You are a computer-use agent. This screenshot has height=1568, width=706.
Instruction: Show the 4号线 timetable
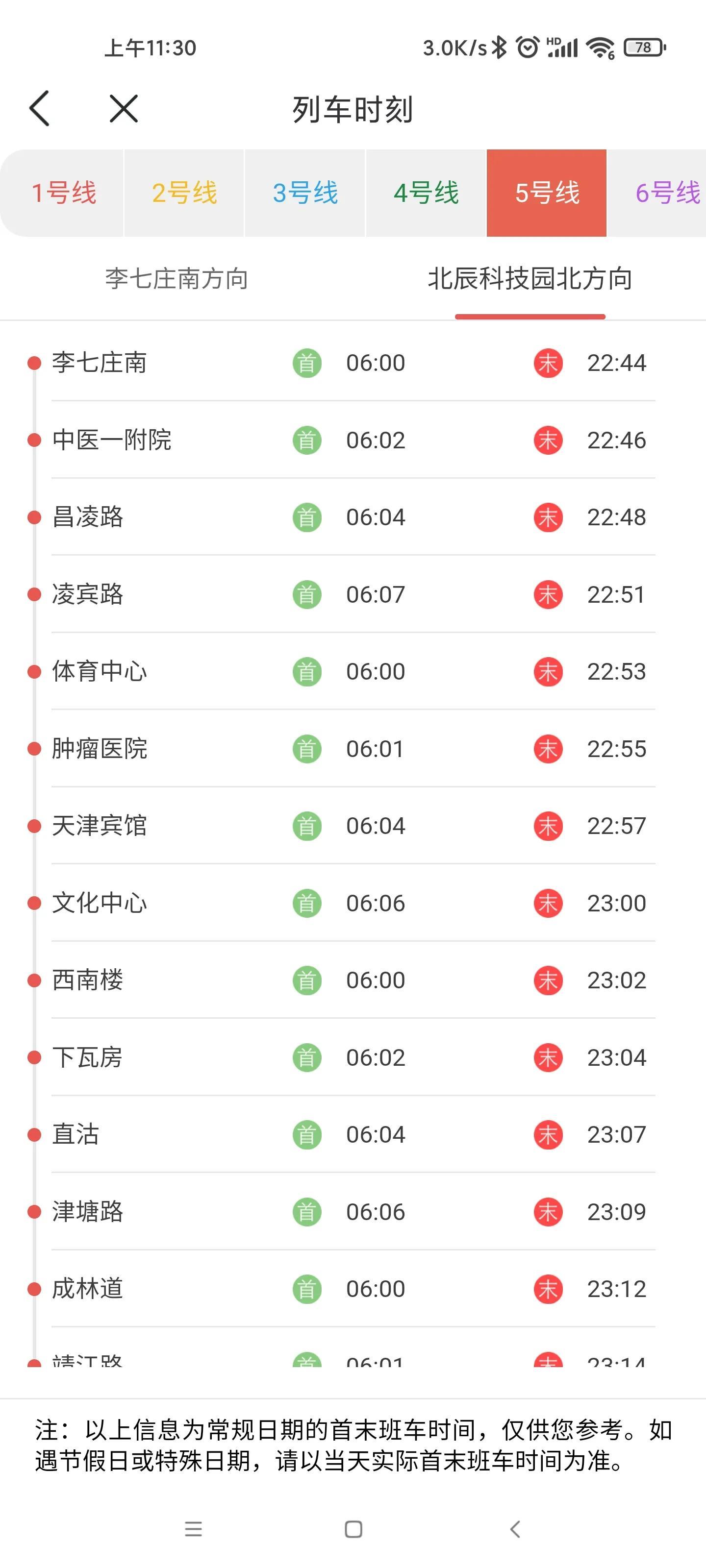(x=426, y=193)
